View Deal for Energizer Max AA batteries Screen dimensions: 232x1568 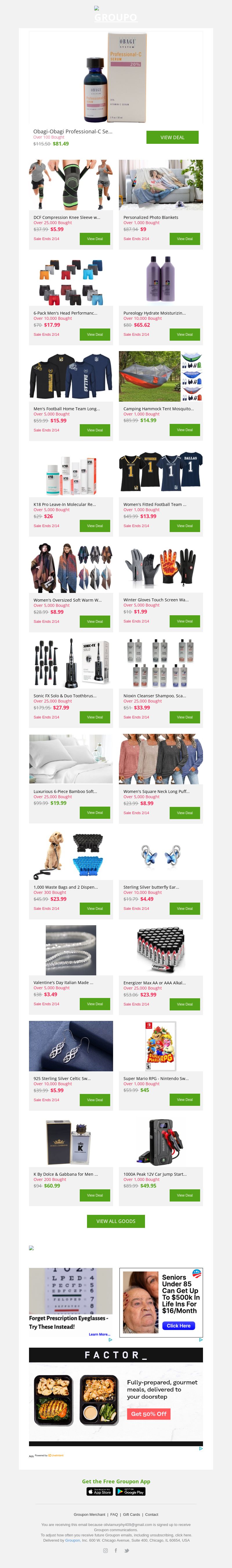click(184, 1004)
